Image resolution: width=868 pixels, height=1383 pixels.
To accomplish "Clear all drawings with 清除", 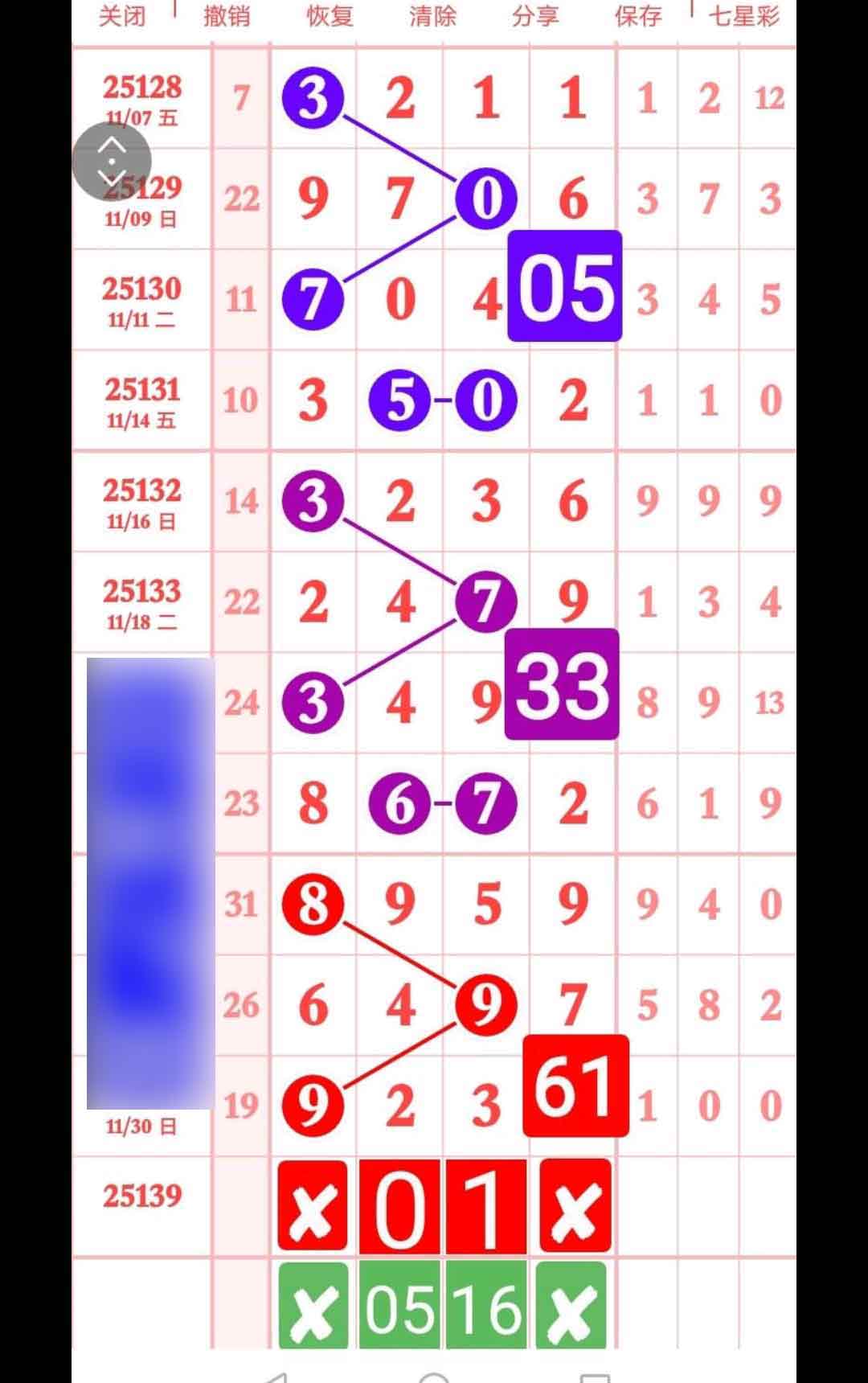I will (432, 16).
